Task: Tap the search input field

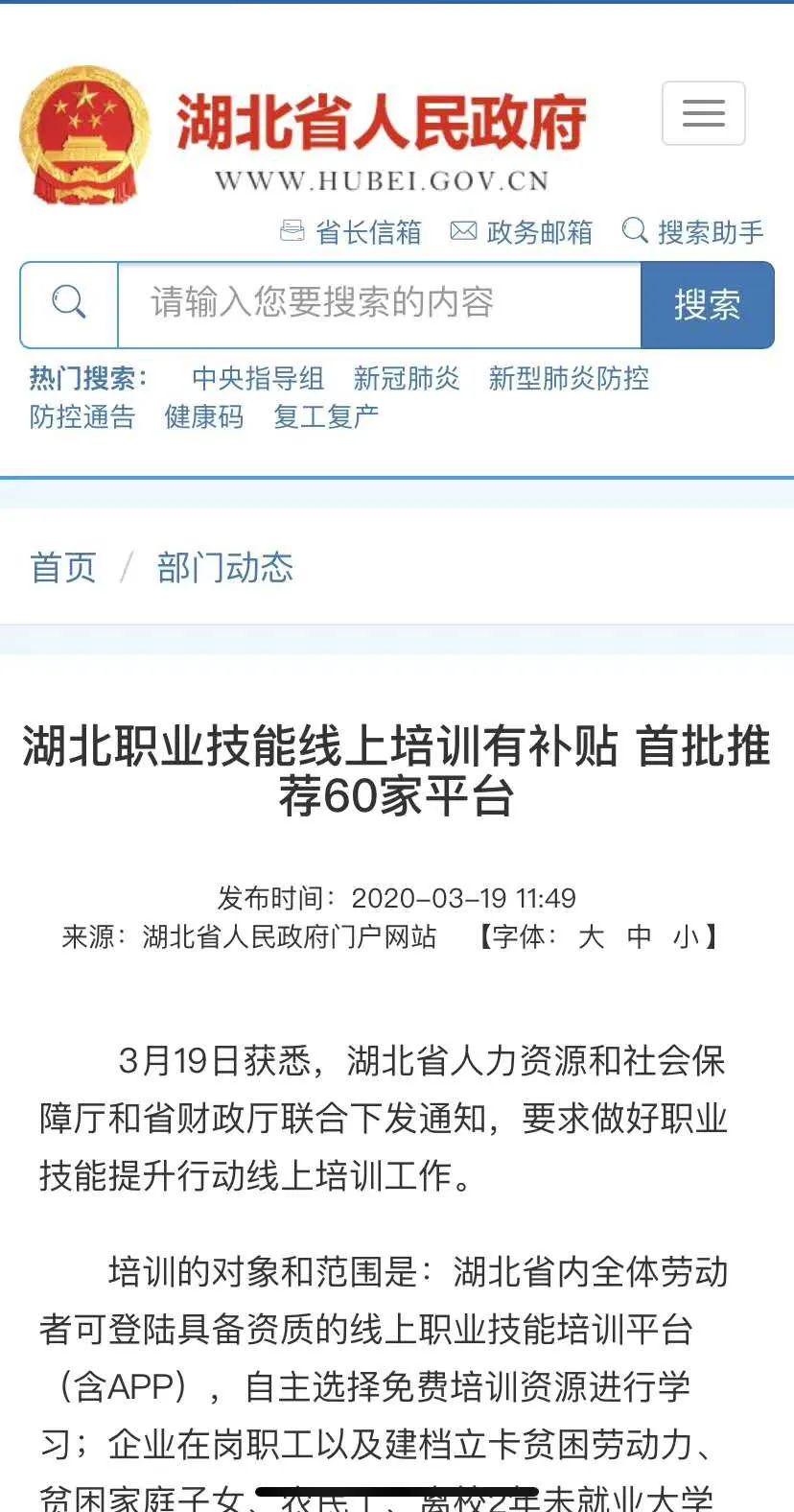Action: pyautogui.click(x=379, y=304)
